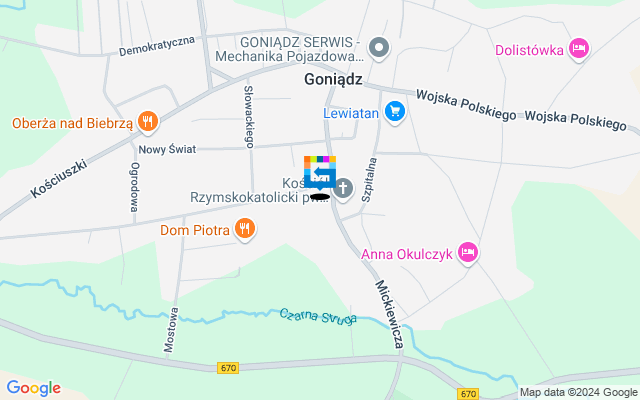
Task: Select the Anna Okulczyk lodging marker
Action: coord(467,252)
